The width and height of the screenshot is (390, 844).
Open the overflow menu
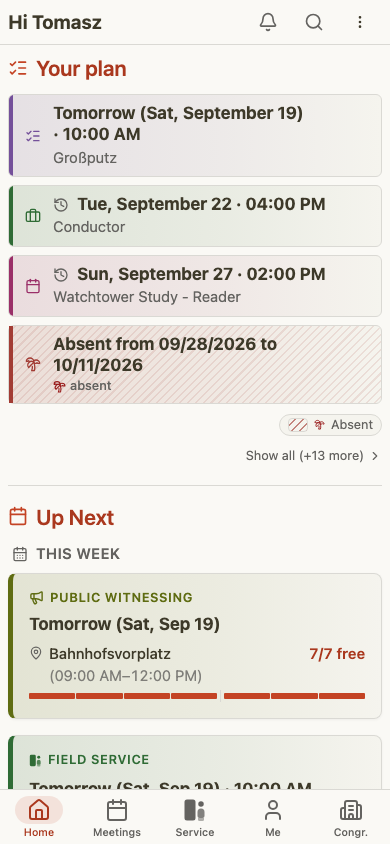[x=360, y=22]
